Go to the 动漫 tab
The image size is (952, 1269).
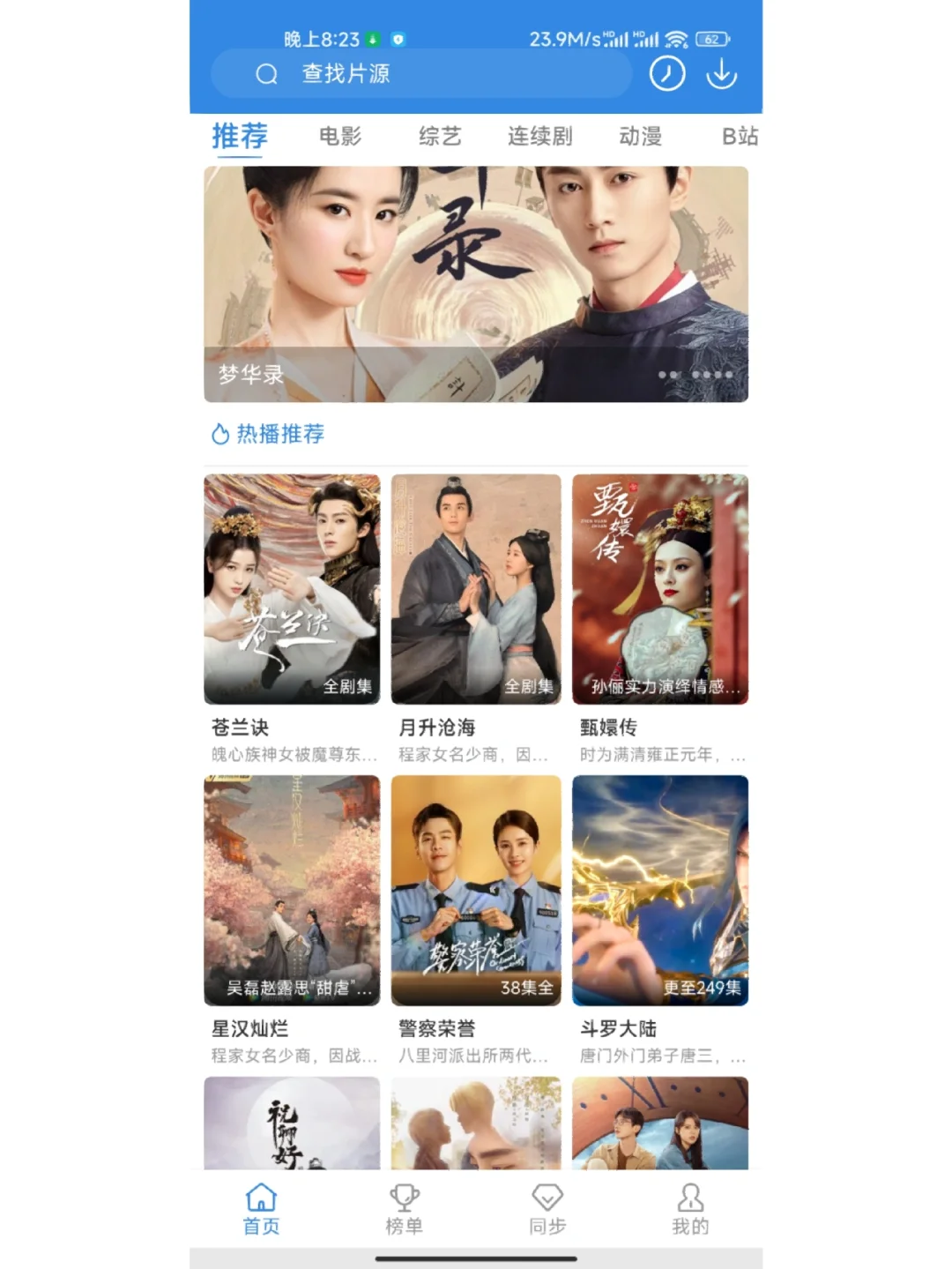point(640,137)
